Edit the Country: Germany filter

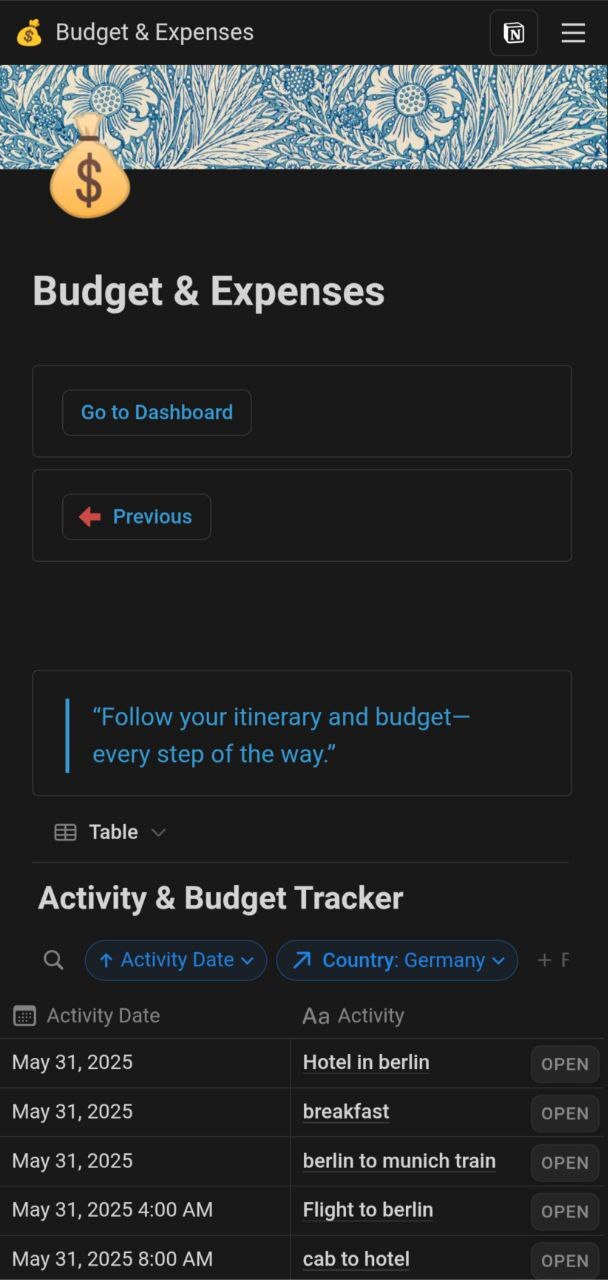397,960
